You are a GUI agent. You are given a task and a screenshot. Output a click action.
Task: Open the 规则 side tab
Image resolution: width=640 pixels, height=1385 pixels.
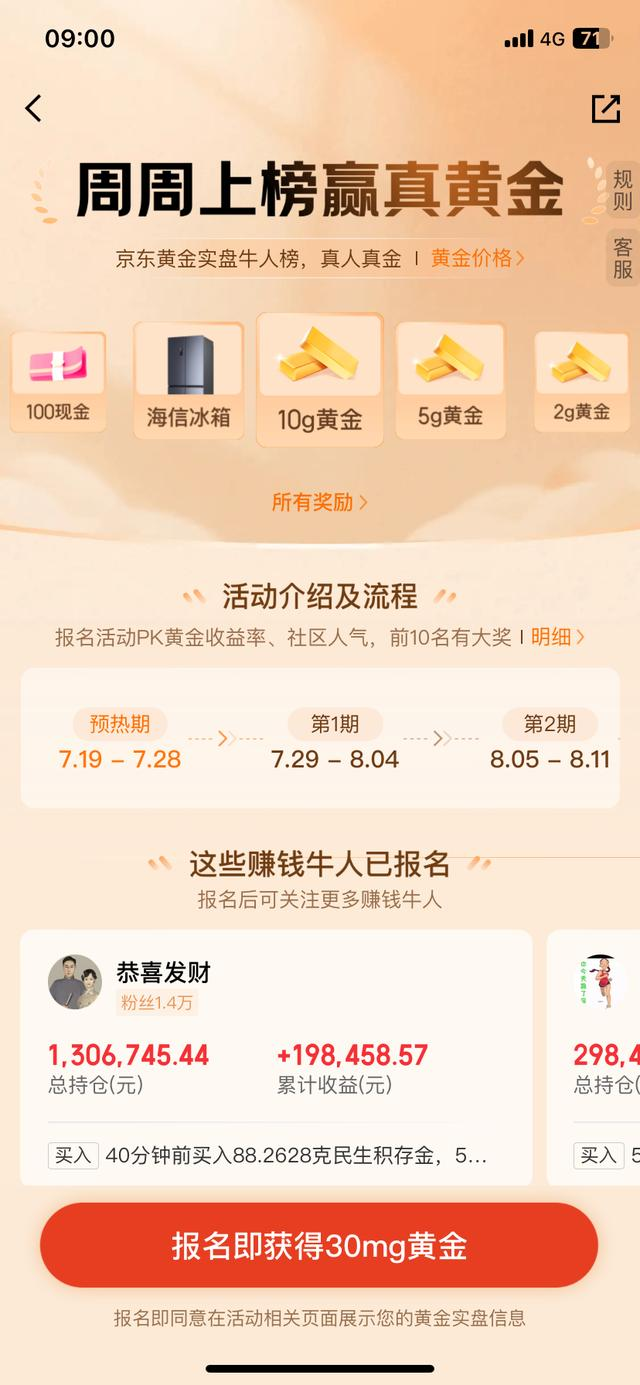(622, 190)
